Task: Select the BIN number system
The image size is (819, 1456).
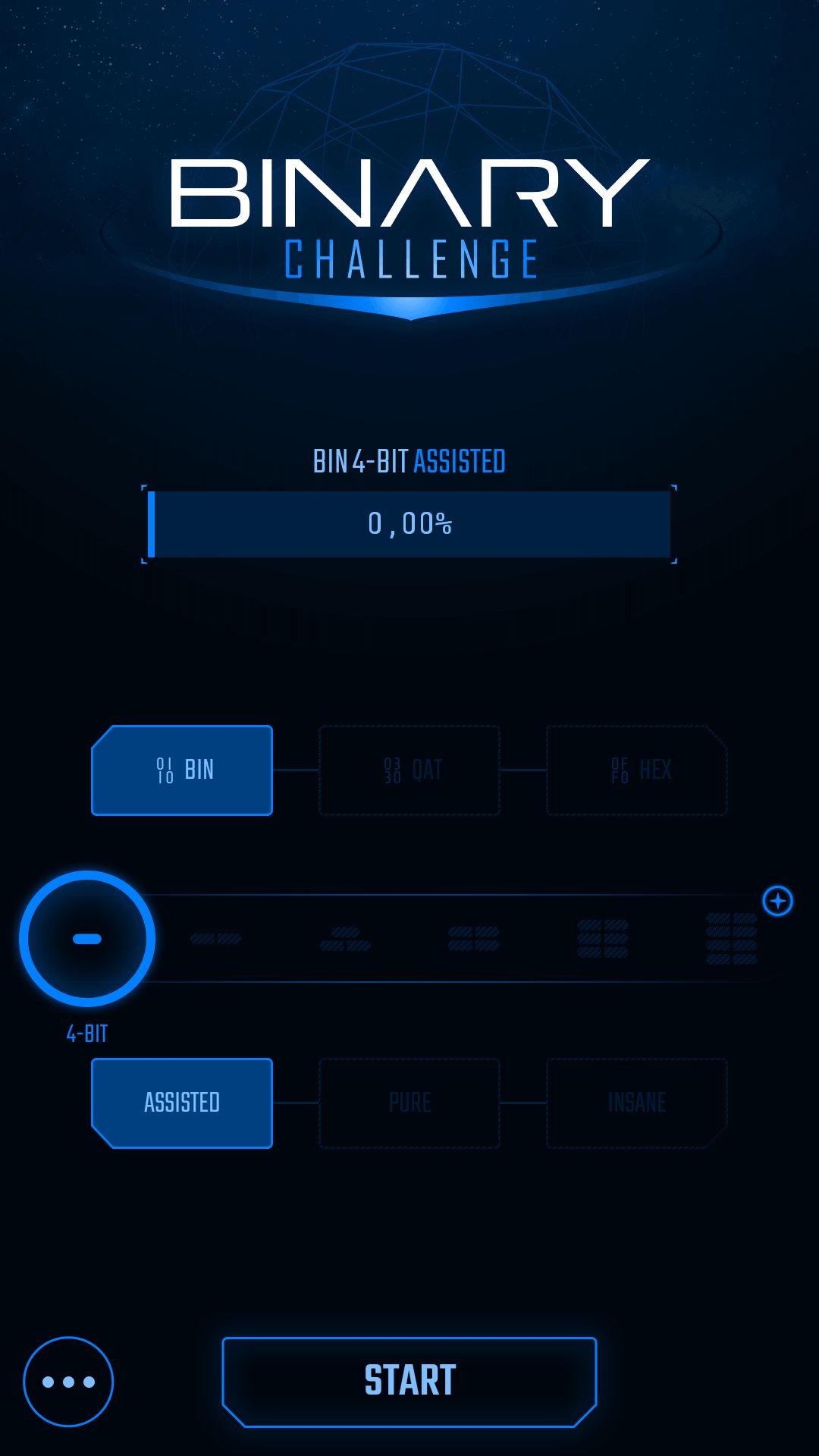Action: (x=182, y=770)
